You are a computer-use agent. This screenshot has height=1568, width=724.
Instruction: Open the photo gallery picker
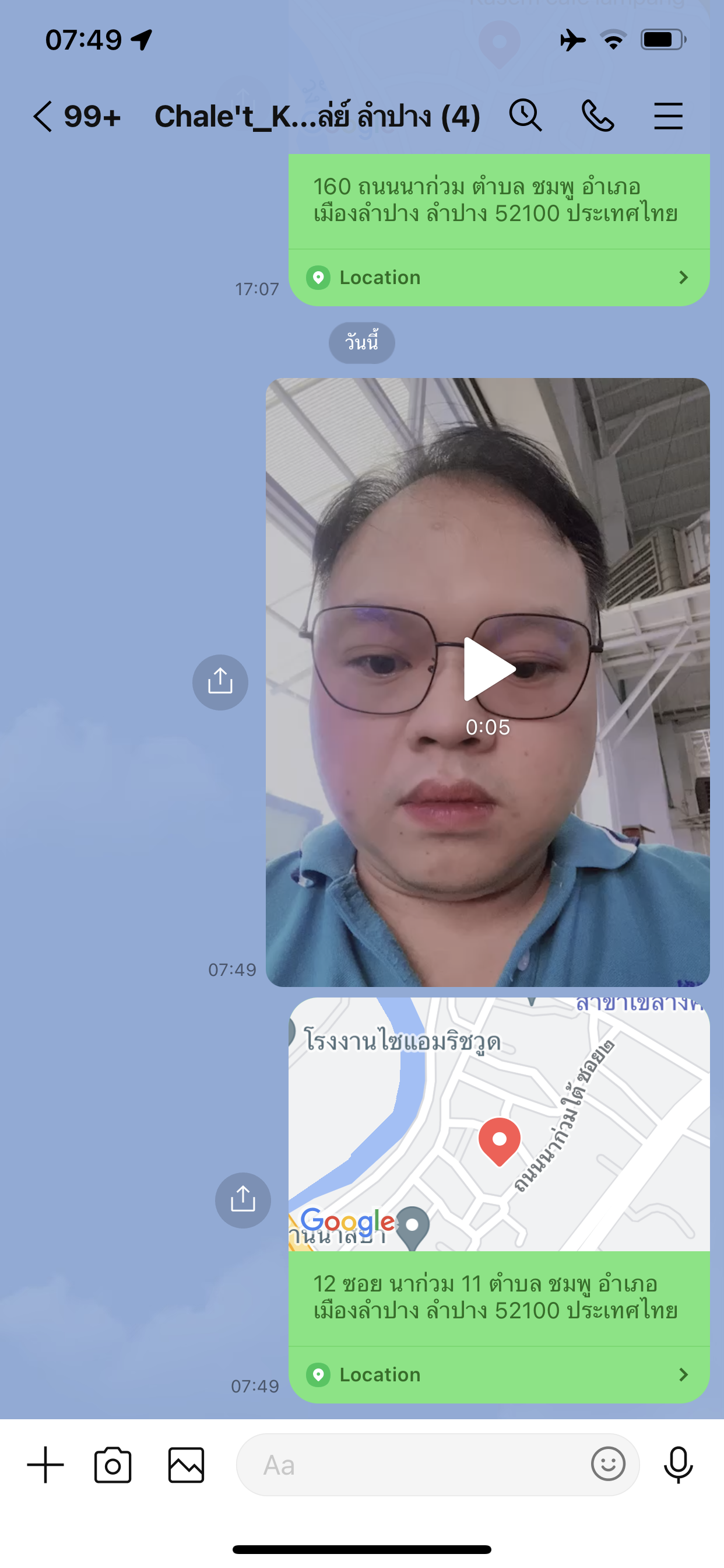click(186, 1465)
